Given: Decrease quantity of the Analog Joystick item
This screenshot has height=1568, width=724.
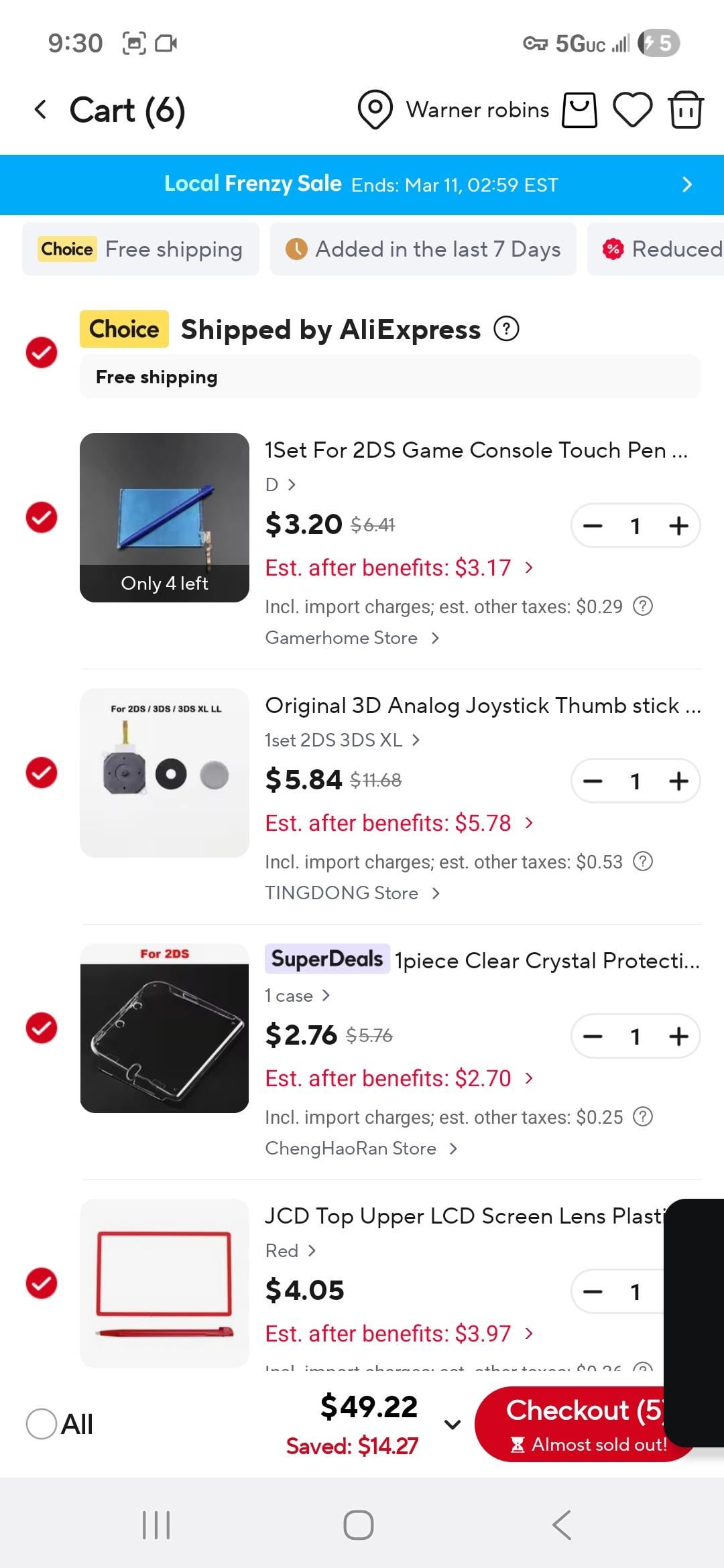Looking at the screenshot, I should [x=593, y=781].
